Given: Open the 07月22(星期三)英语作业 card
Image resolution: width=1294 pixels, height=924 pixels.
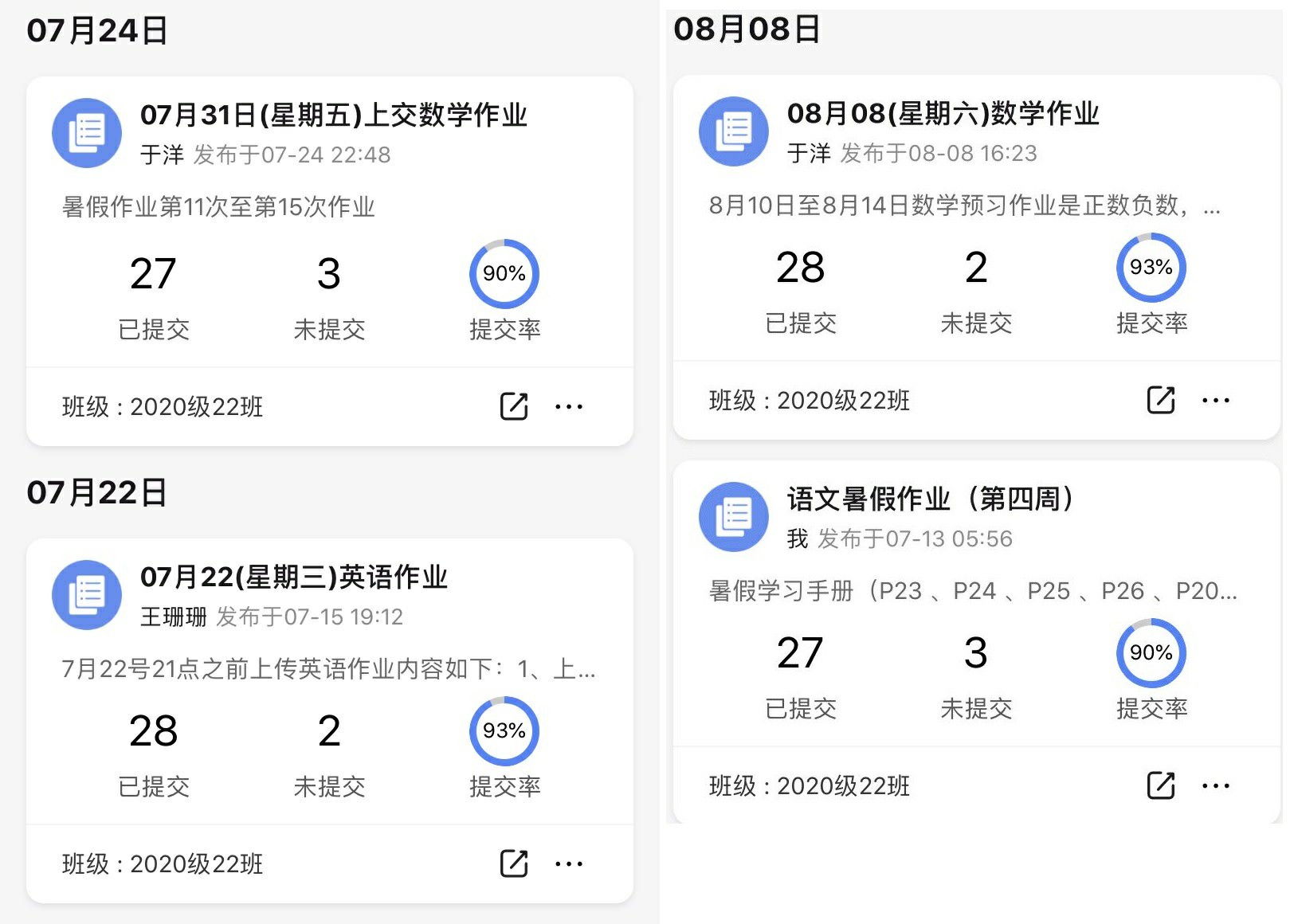Looking at the screenshot, I should coord(293,577).
